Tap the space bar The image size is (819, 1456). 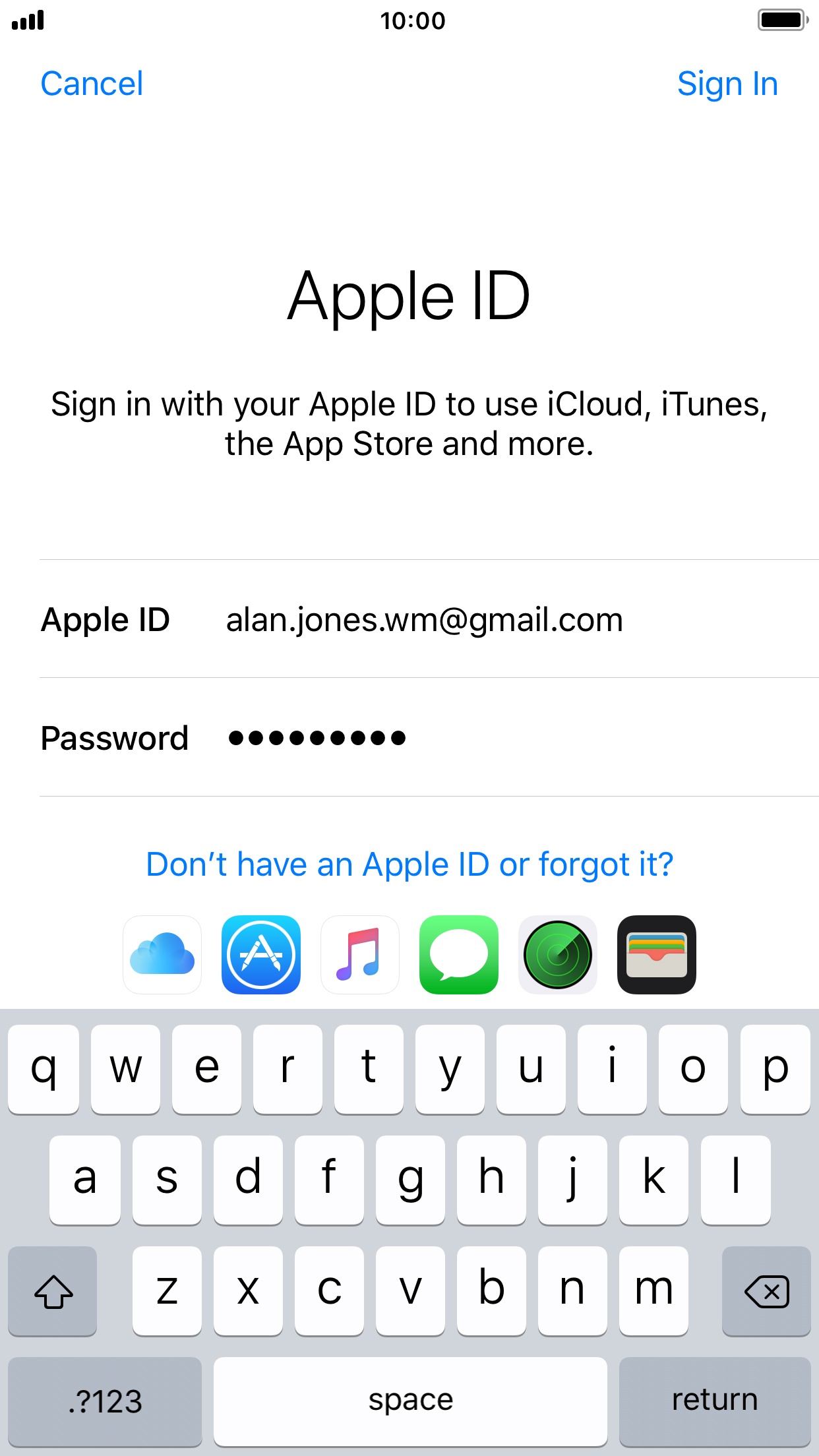pyautogui.click(x=410, y=1401)
